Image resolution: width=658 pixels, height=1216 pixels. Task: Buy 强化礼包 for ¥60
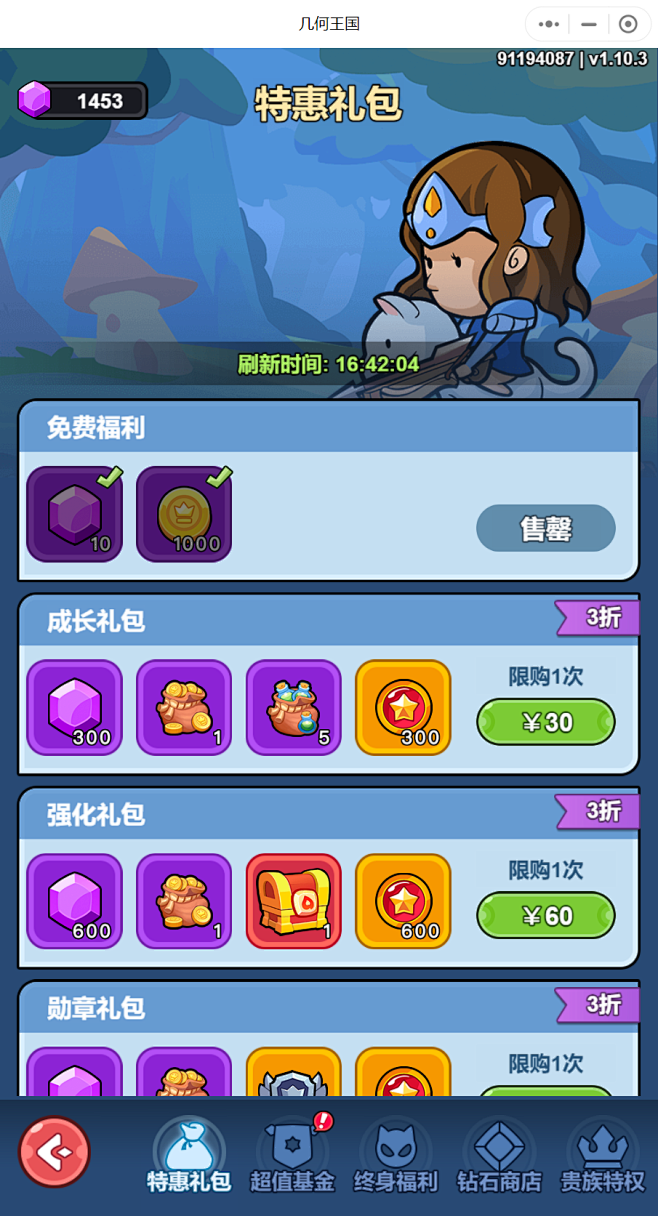tap(545, 915)
